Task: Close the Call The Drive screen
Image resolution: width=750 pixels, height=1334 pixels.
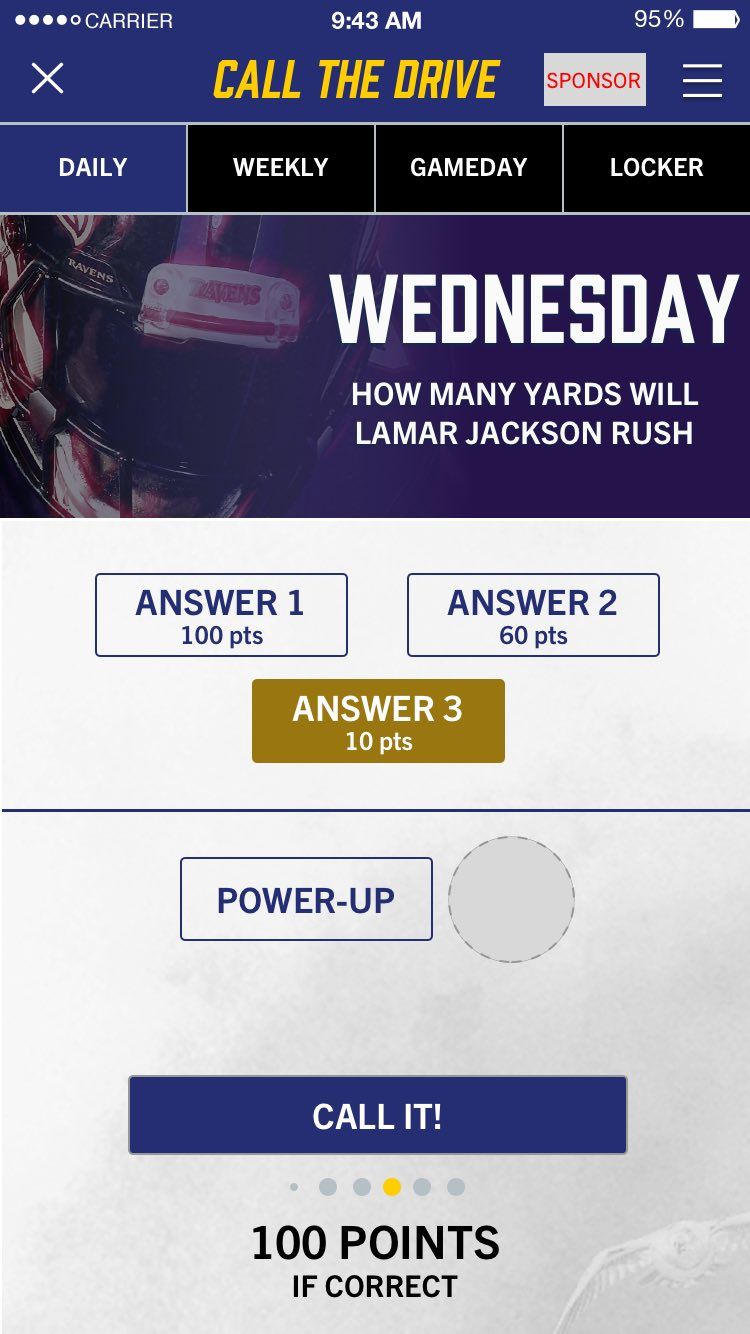Action: [47, 78]
